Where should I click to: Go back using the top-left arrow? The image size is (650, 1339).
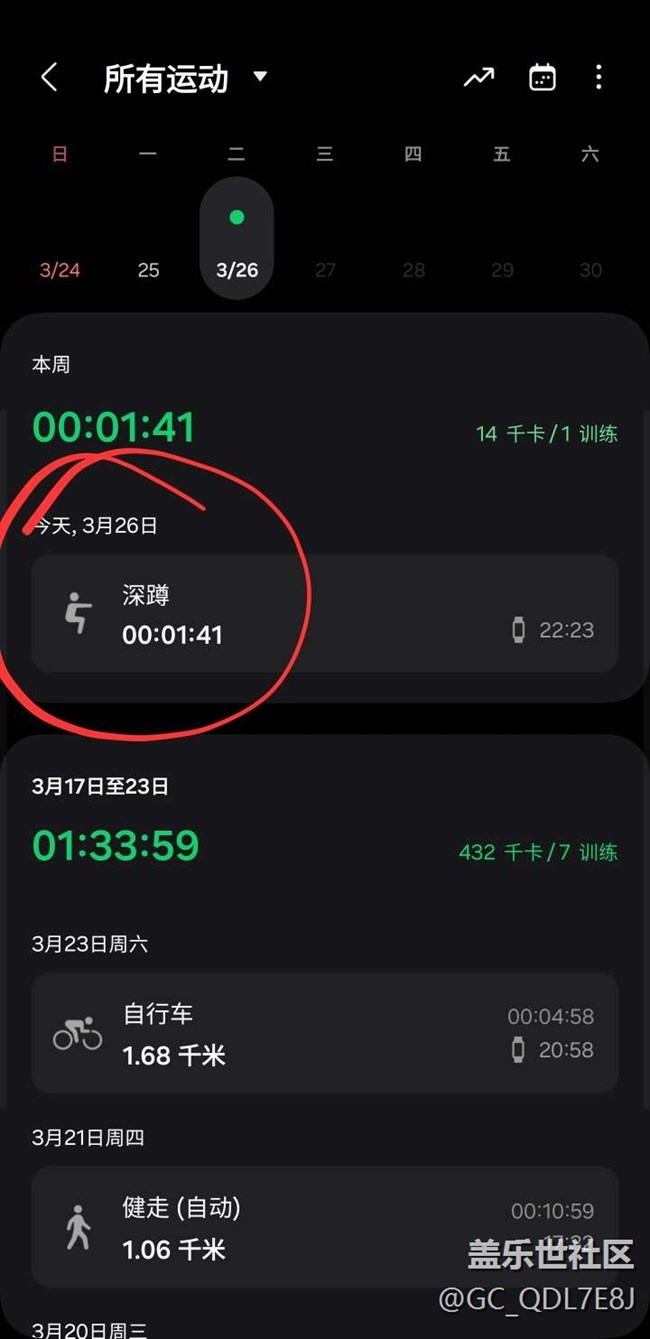click(x=49, y=77)
